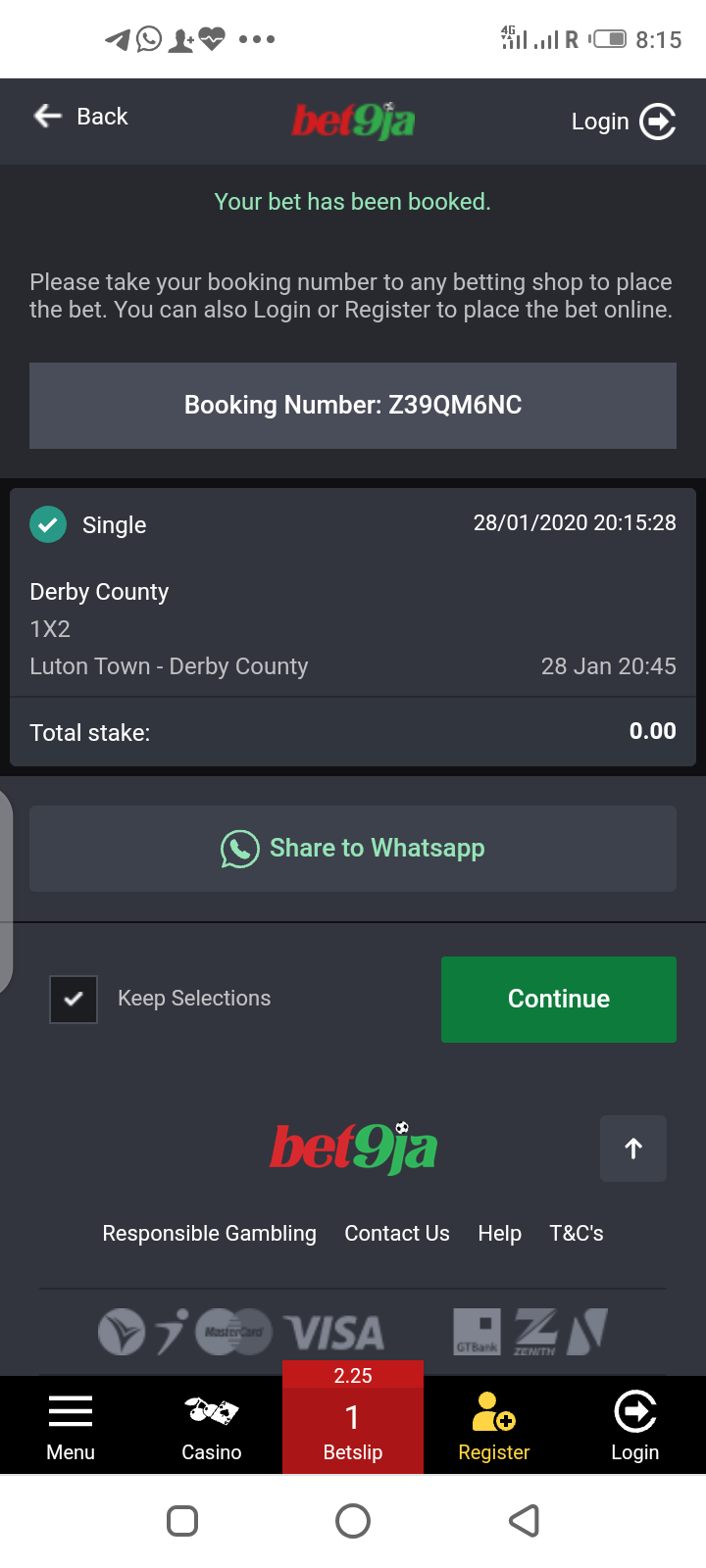Share the booking to Whatsapp
The image size is (706, 1568).
point(353,849)
